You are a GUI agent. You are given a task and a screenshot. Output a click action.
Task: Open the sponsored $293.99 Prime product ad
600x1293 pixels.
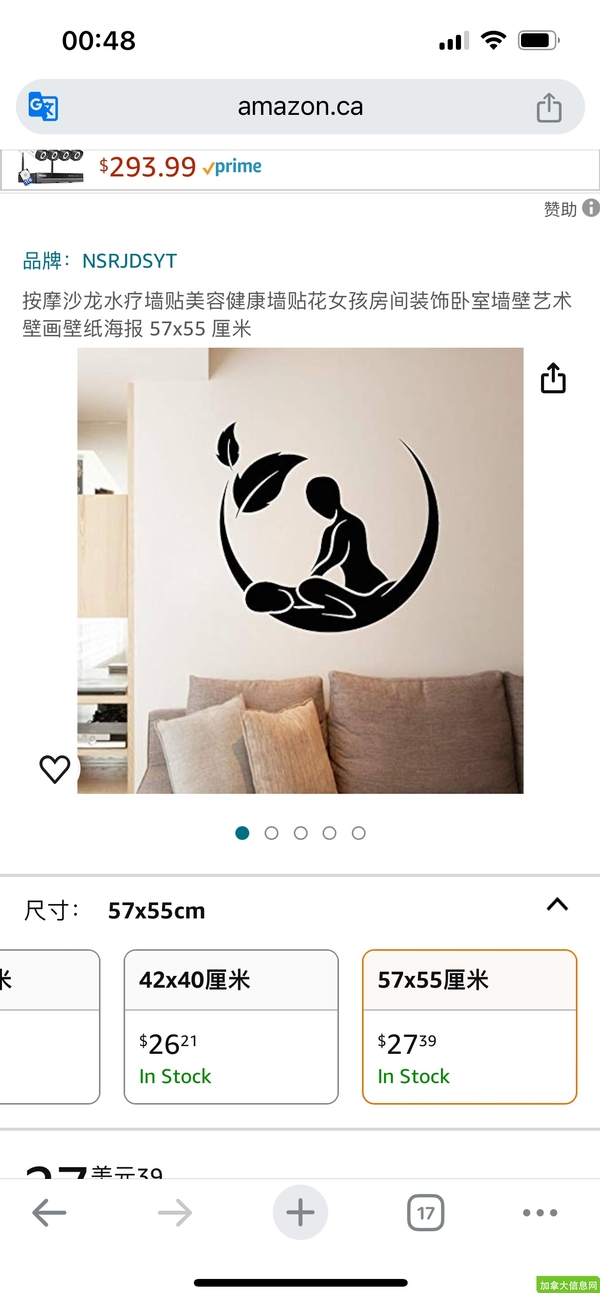(x=180, y=167)
